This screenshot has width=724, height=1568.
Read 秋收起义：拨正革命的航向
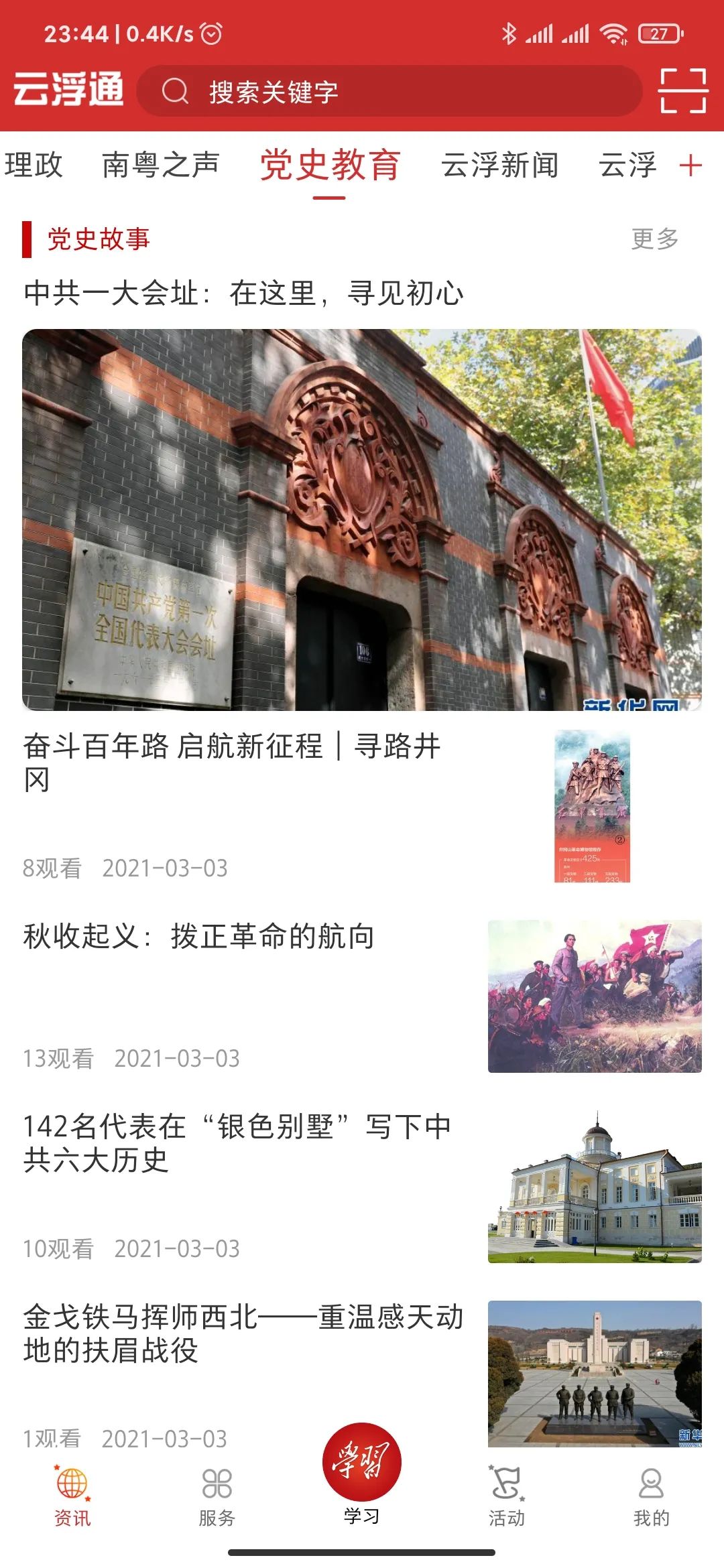tap(199, 936)
